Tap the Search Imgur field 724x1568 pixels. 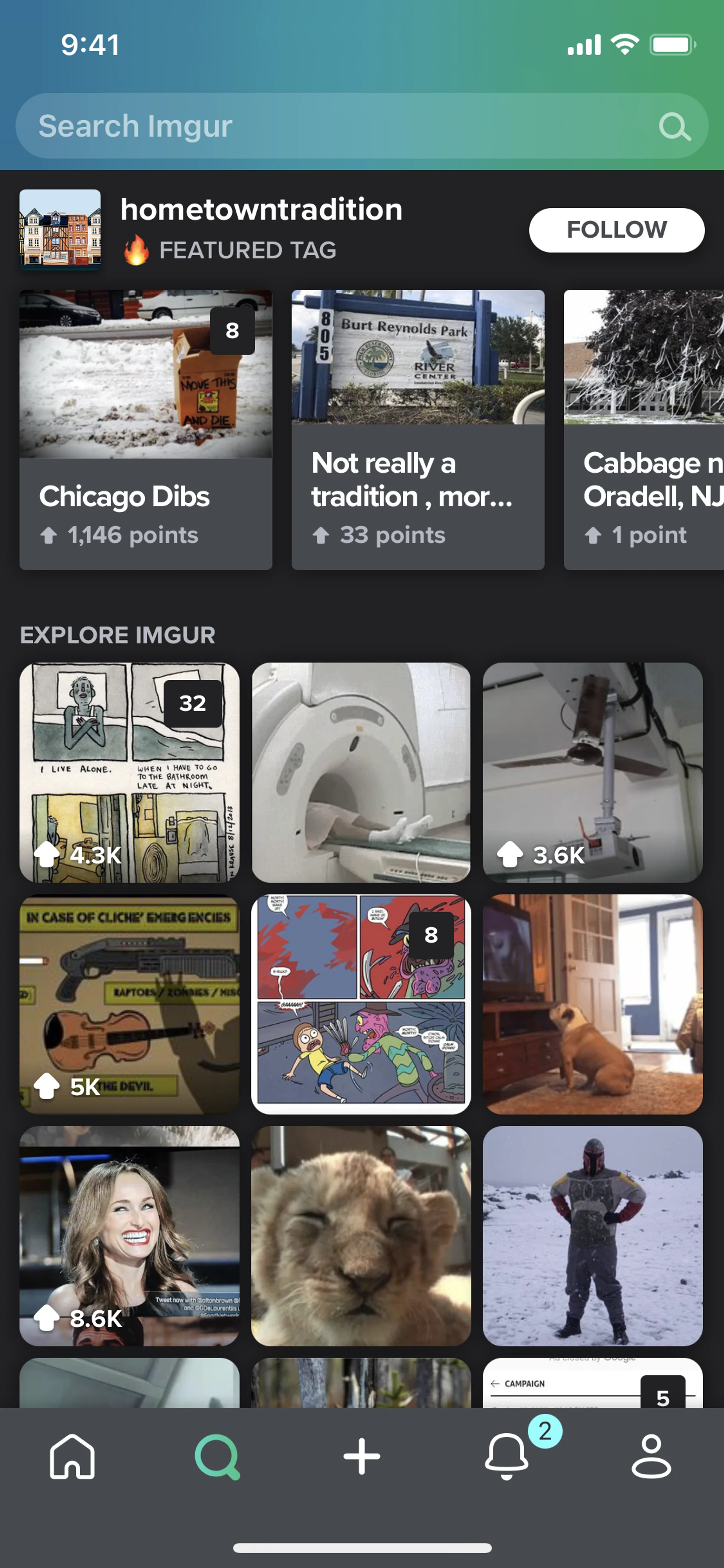tap(341, 126)
